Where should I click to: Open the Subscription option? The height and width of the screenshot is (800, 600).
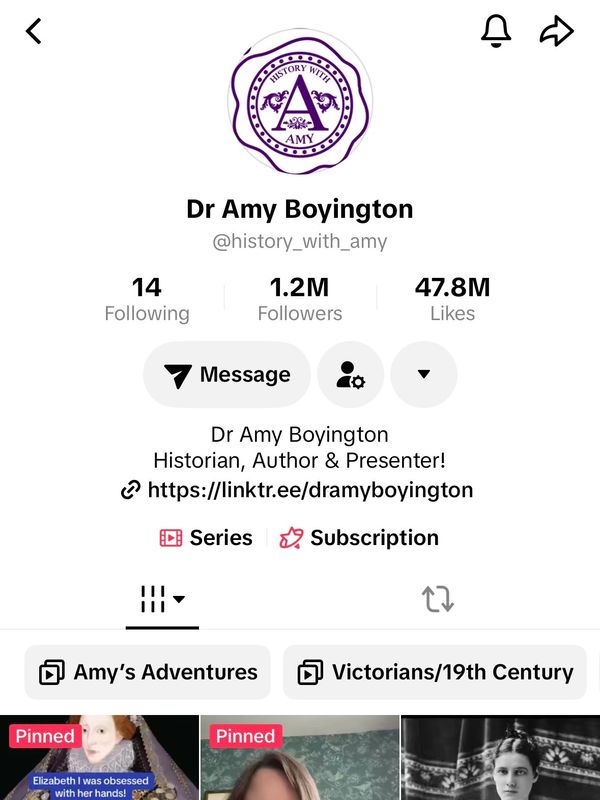coord(359,538)
